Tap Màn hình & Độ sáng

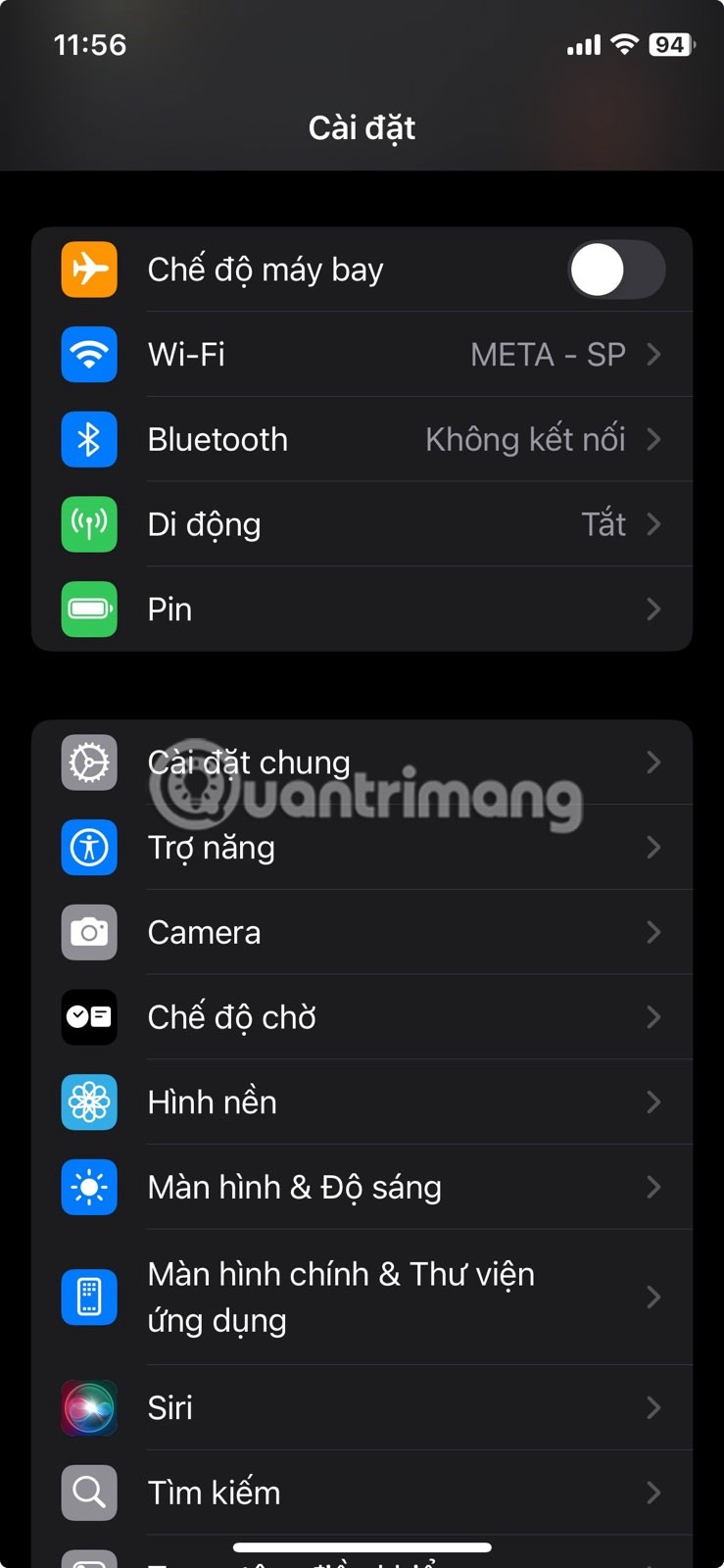362,1188
